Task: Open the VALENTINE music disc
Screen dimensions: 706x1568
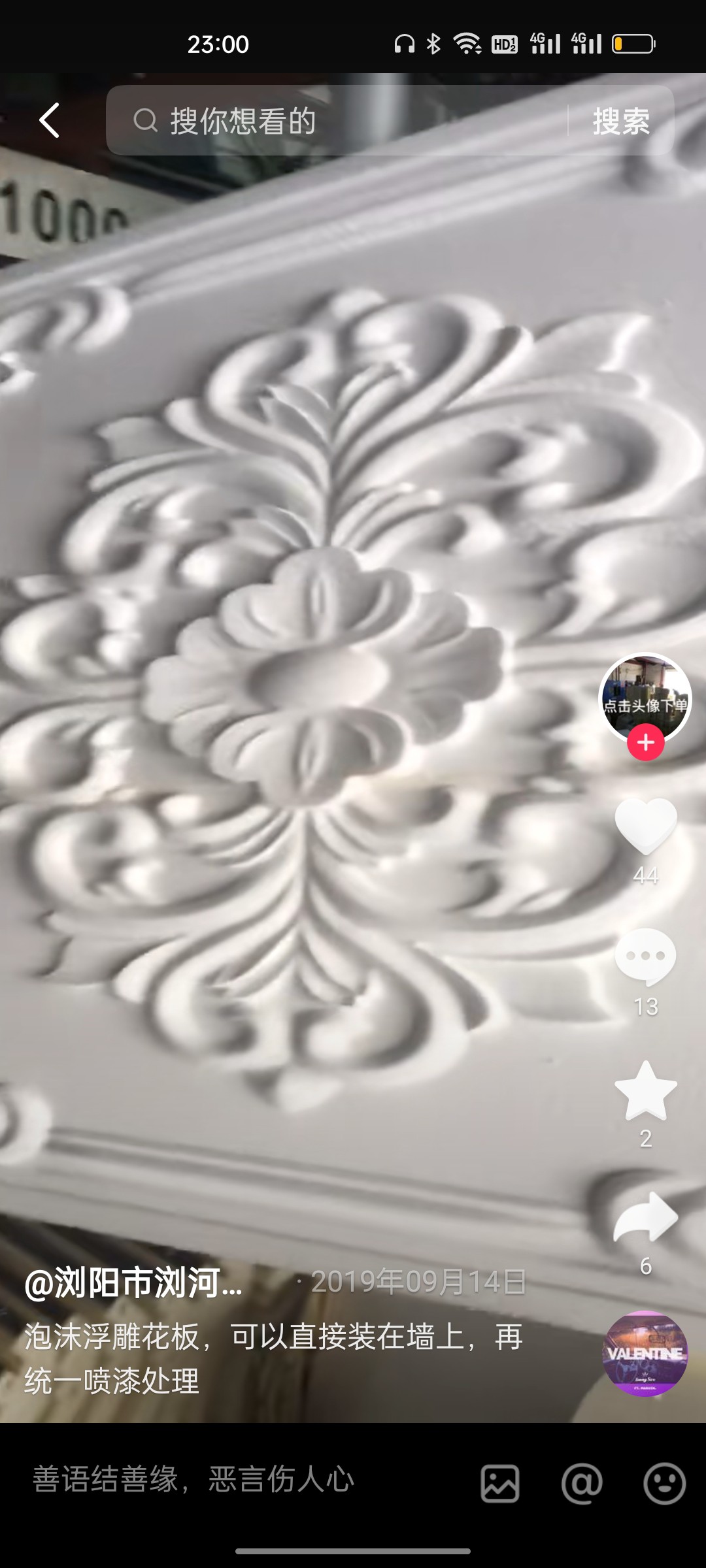Action: click(645, 1353)
